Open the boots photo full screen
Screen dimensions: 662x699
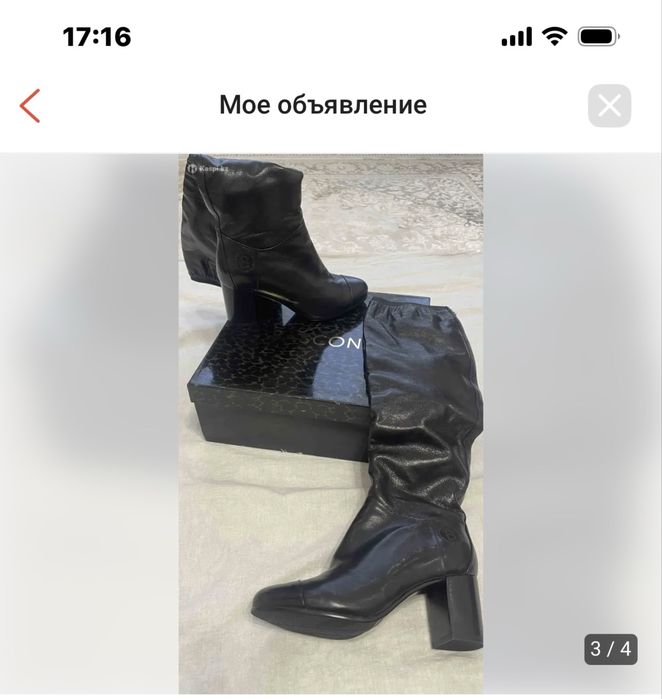pyautogui.click(x=331, y=424)
